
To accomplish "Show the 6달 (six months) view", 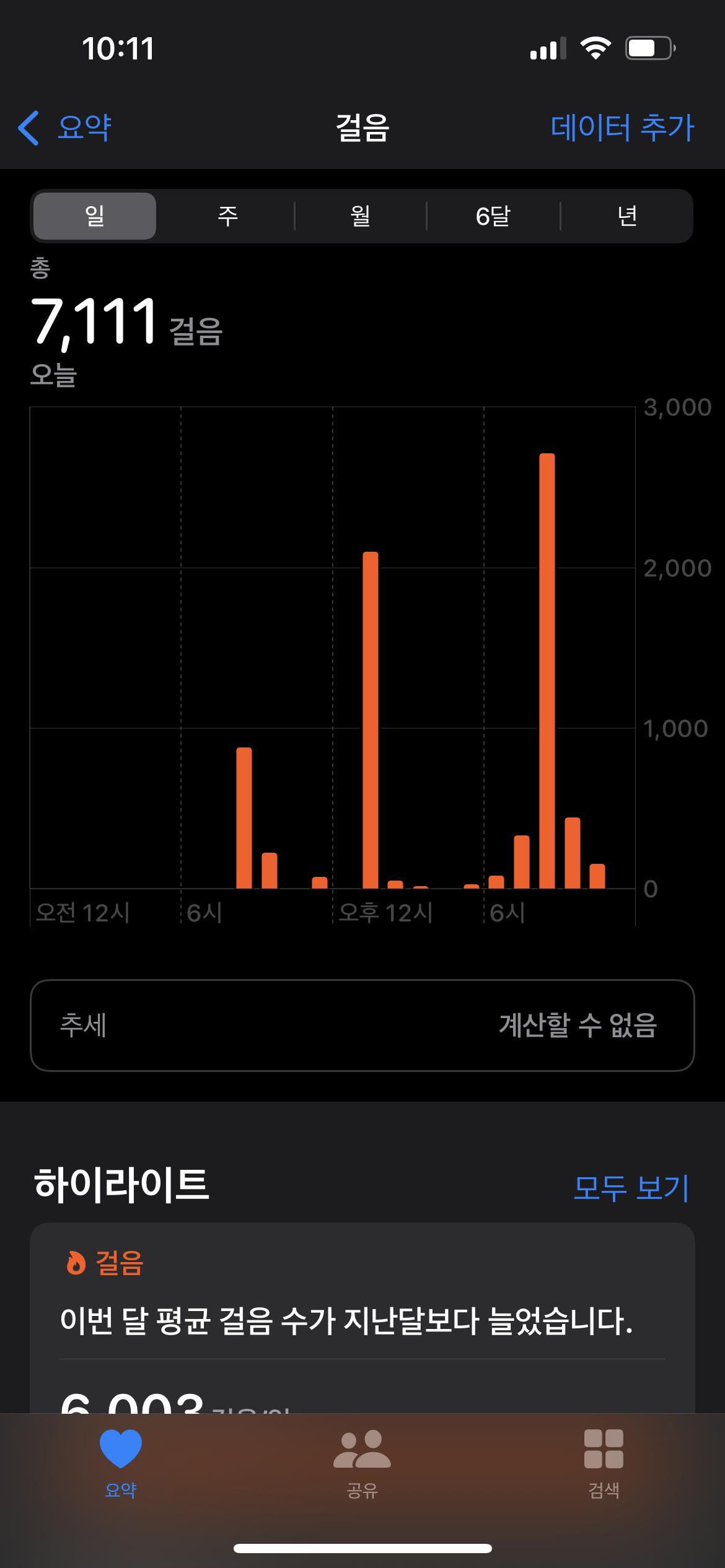I will (493, 216).
